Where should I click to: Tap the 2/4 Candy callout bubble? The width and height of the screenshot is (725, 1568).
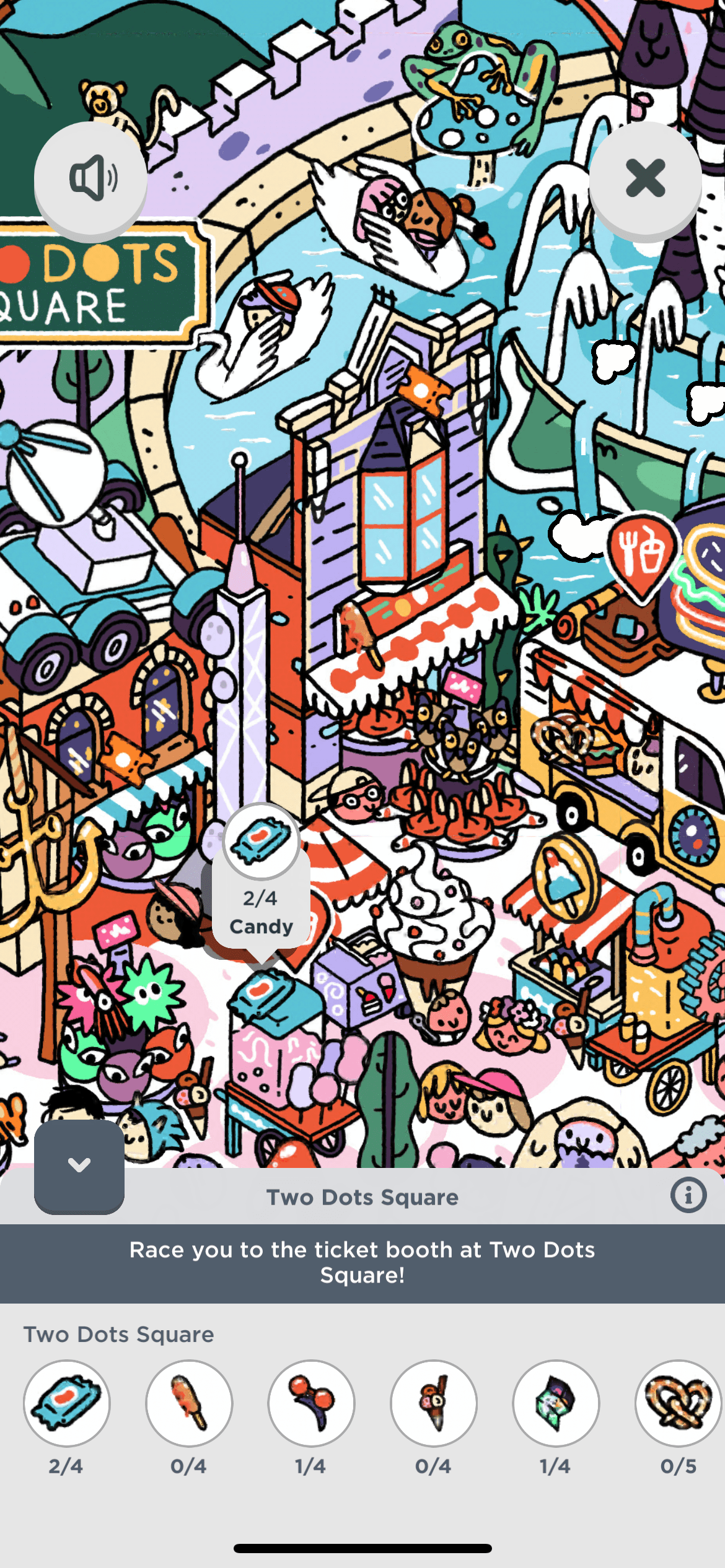coord(261,879)
